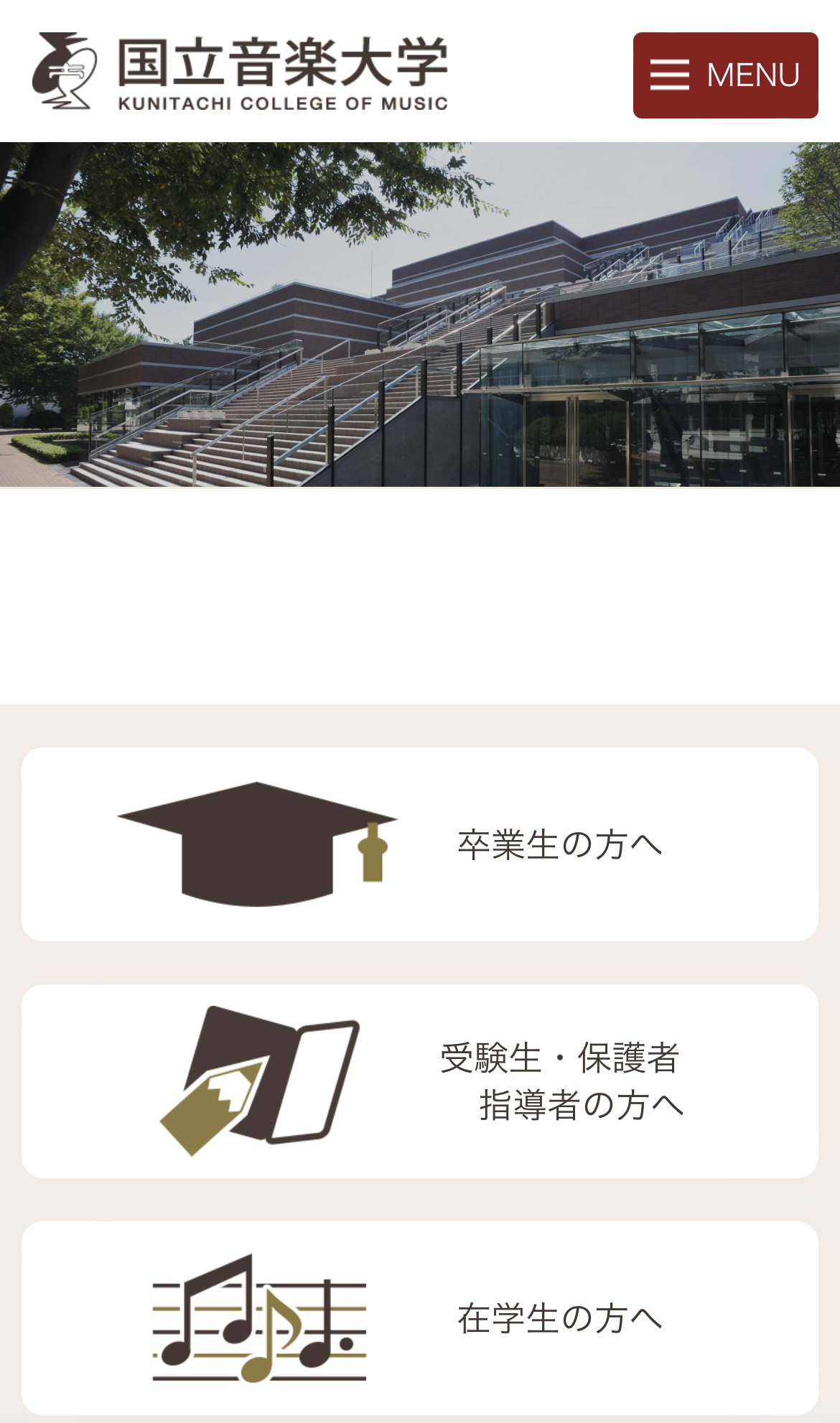
Task: Open the 受験生・保護者 指導者の方へ card
Action: point(420,1081)
